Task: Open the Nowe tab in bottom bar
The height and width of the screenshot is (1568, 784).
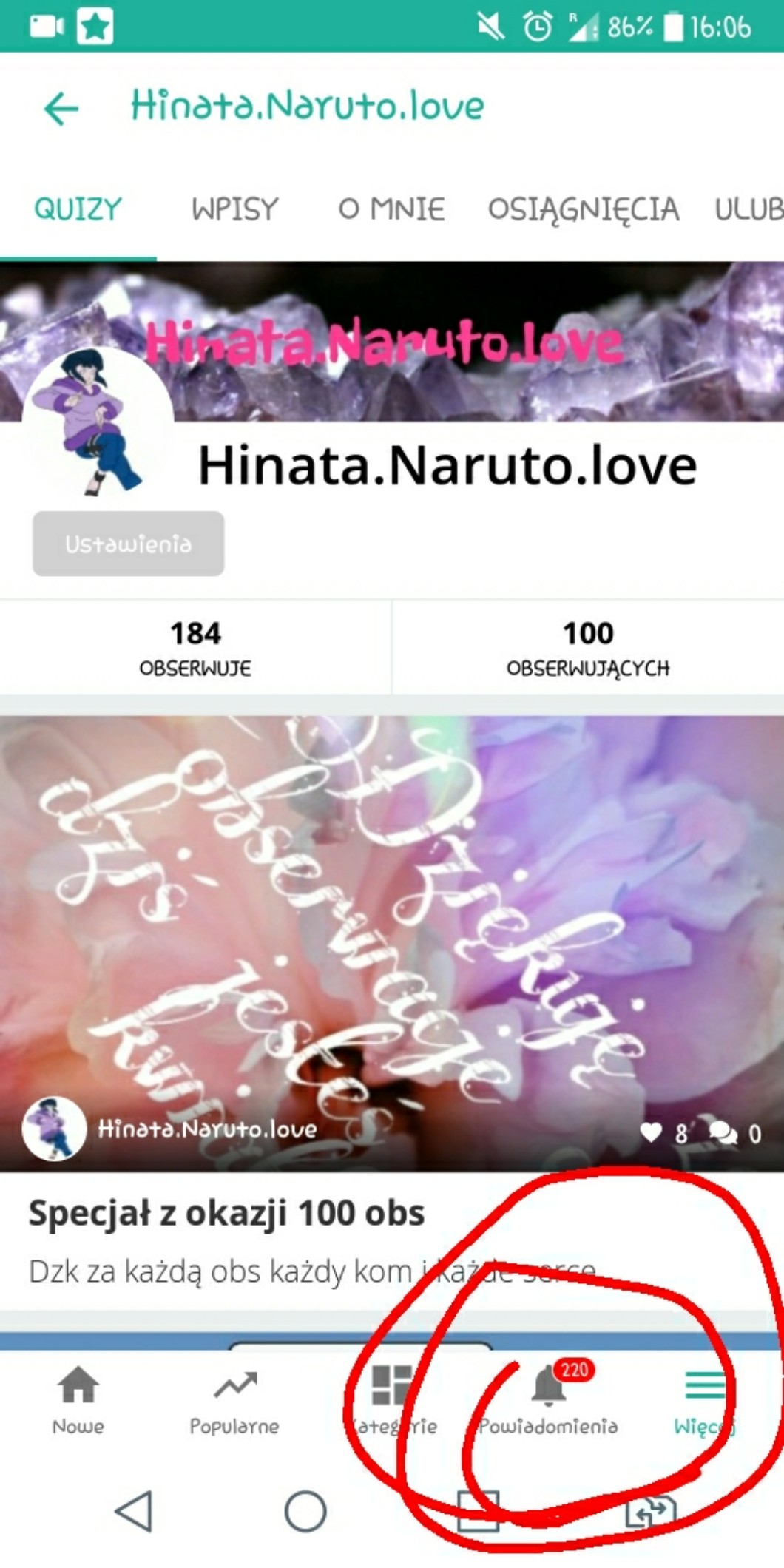Action: [x=78, y=1399]
